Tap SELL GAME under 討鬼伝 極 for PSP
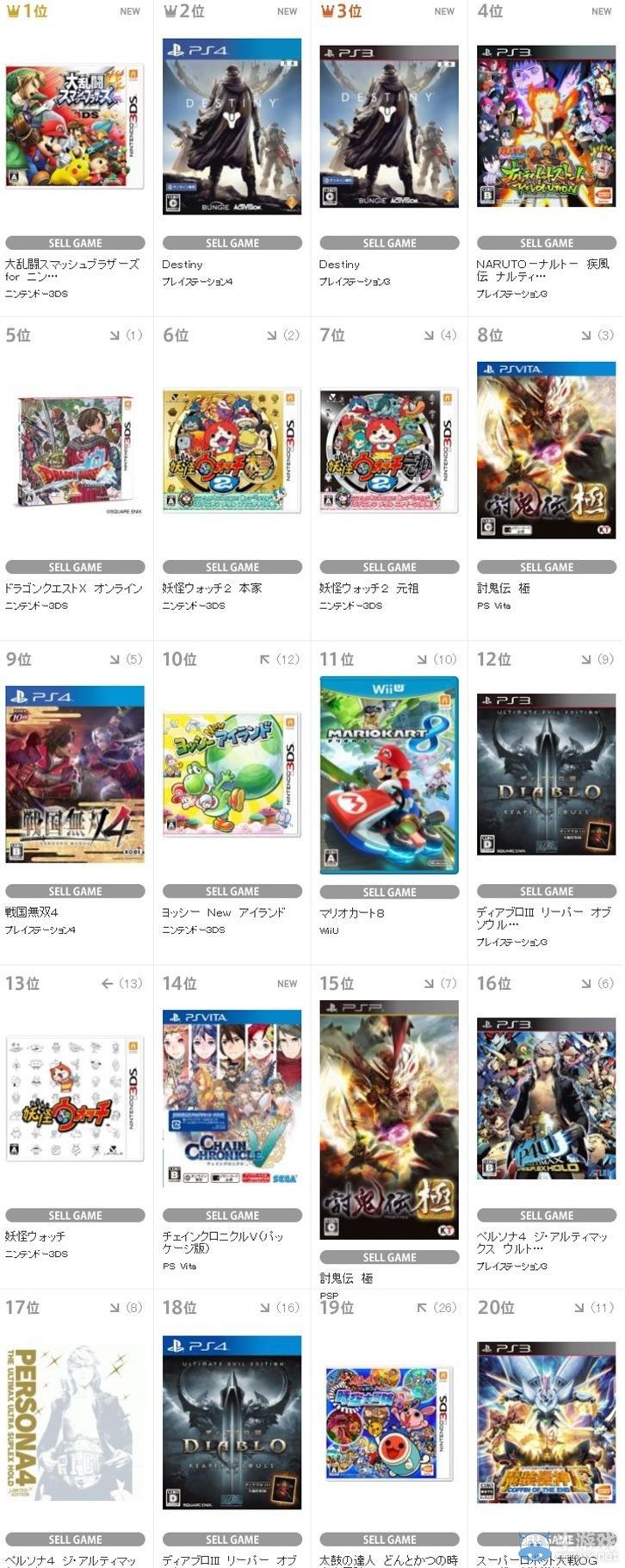The height and width of the screenshot is (1568, 625). tap(389, 1257)
